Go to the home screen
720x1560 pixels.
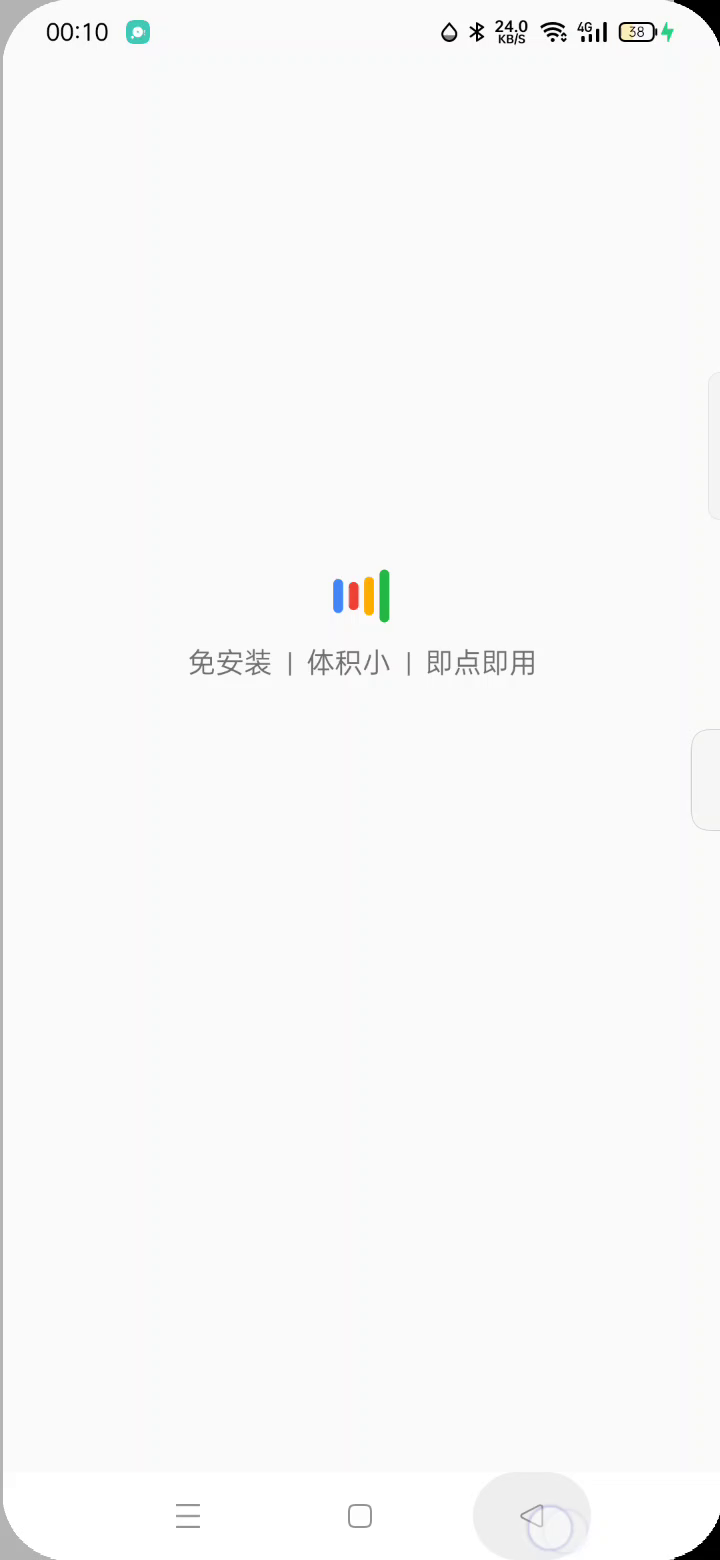(360, 1516)
